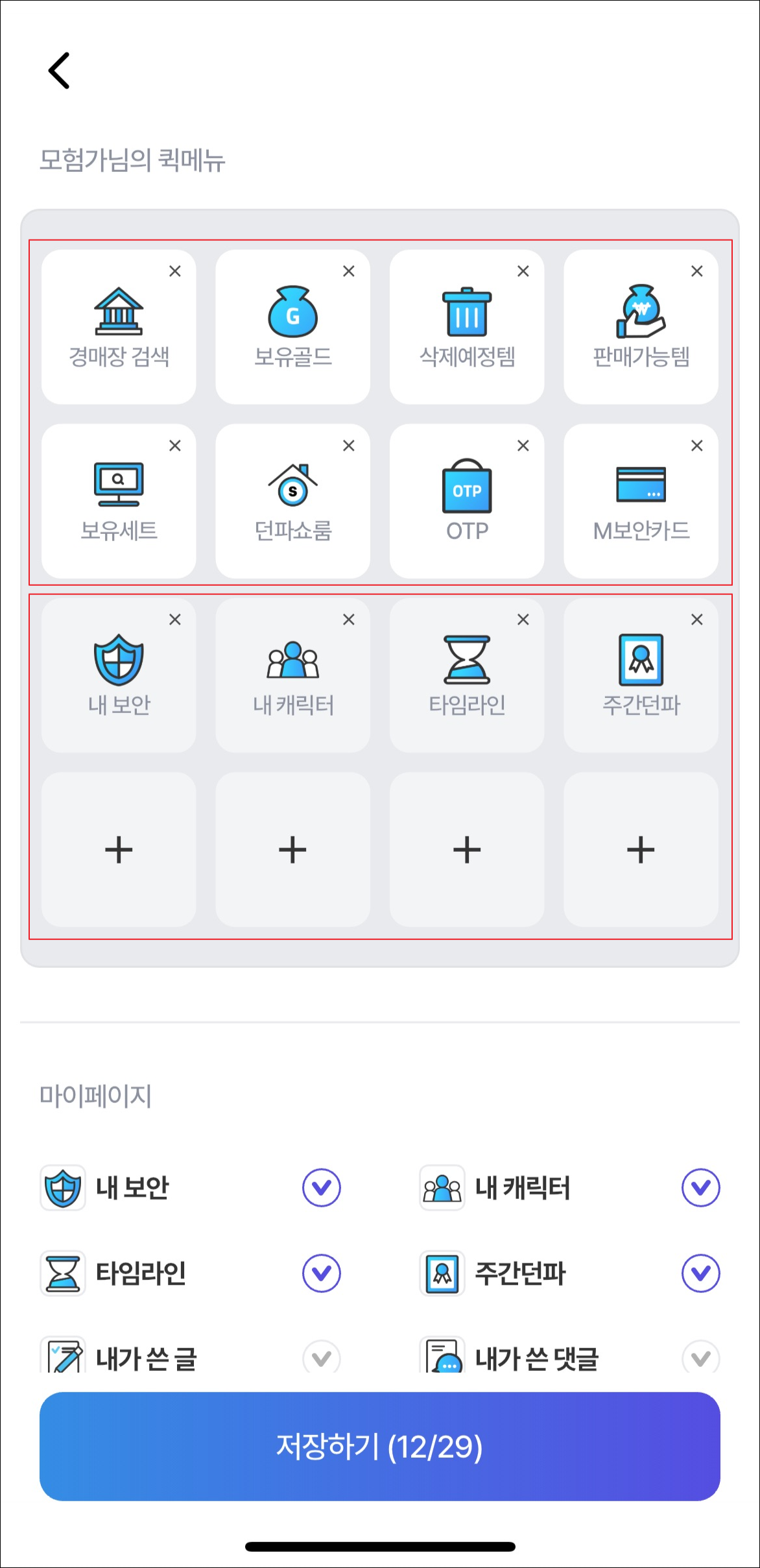Uncheck 내 보안 in 마이페이지 list
Screen dimensions: 760x1568
[x=322, y=1188]
